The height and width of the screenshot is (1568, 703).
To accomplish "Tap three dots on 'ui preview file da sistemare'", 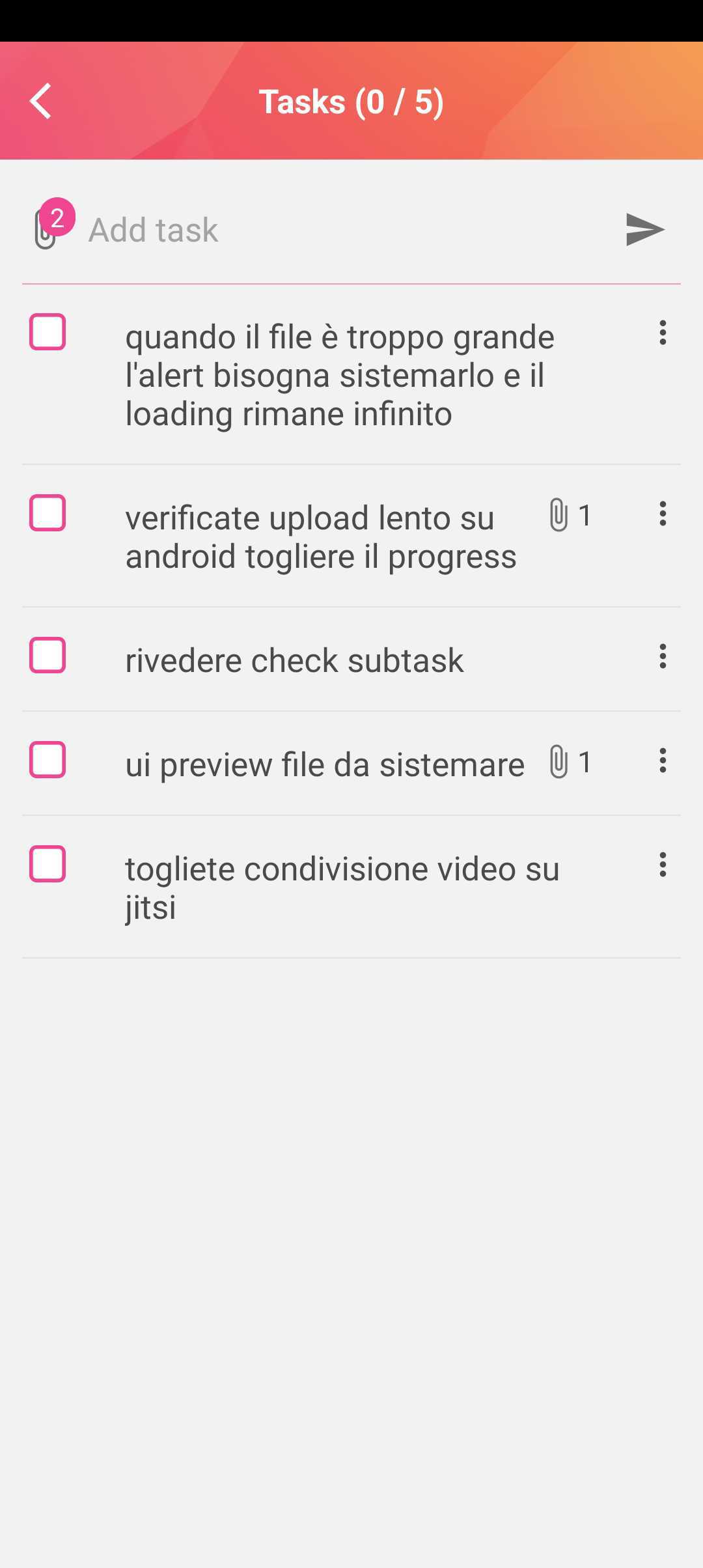I will (x=663, y=761).
